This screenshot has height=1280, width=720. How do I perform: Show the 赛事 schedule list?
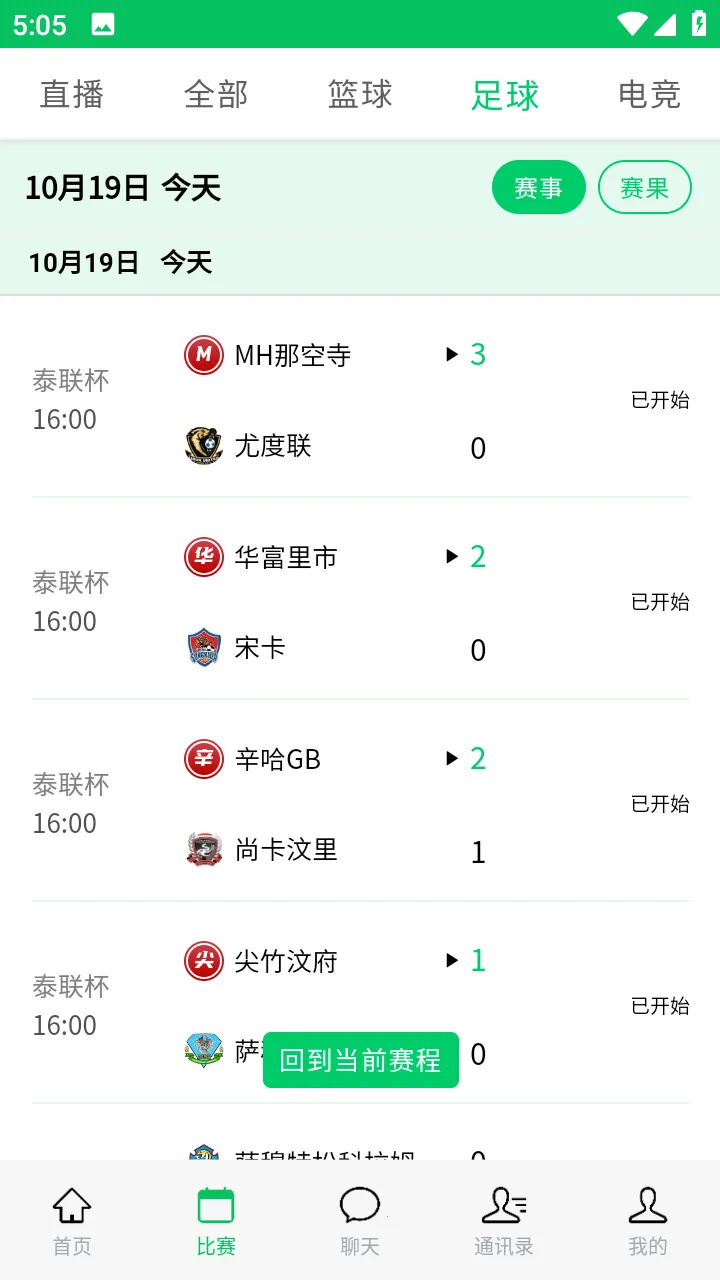[538, 187]
